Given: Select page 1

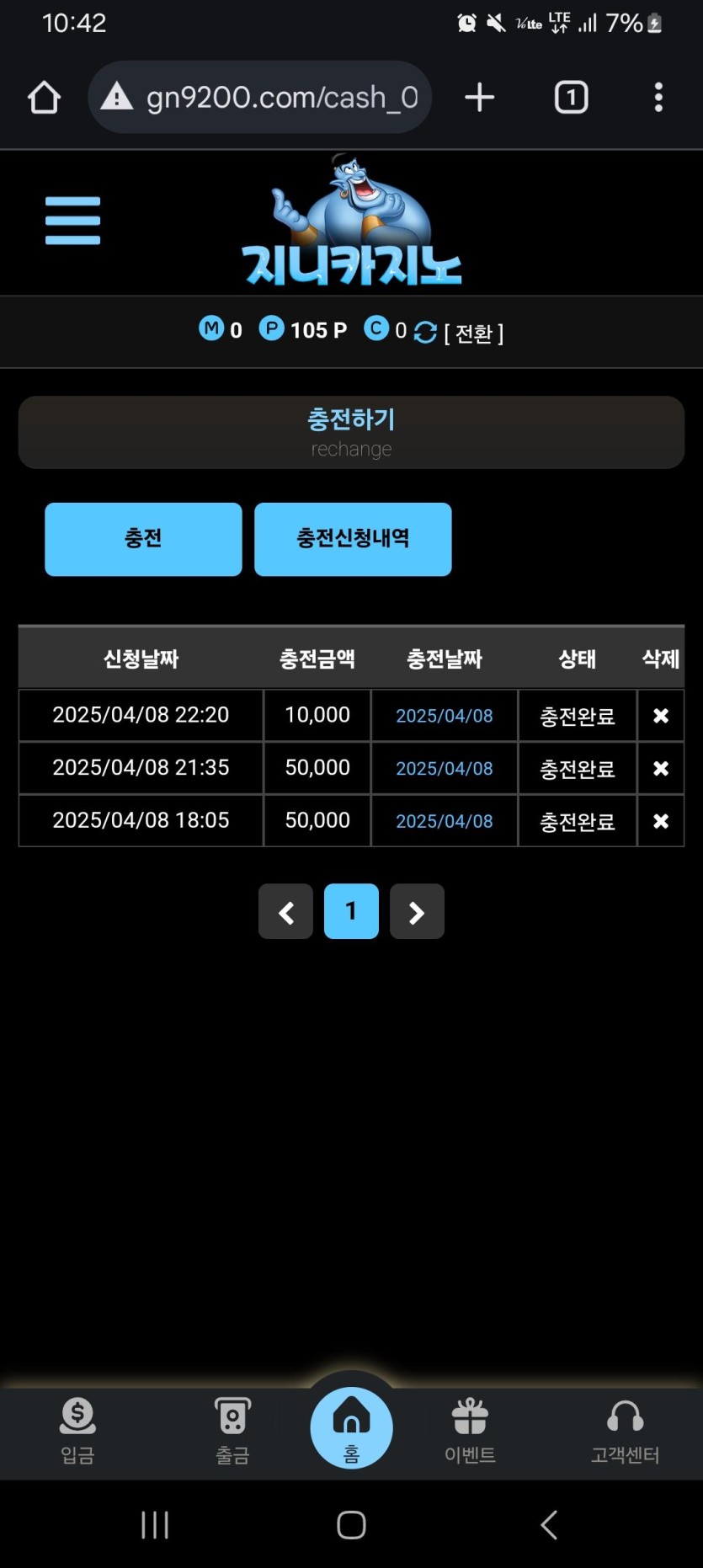Looking at the screenshot, I should [x=351, y=911].
